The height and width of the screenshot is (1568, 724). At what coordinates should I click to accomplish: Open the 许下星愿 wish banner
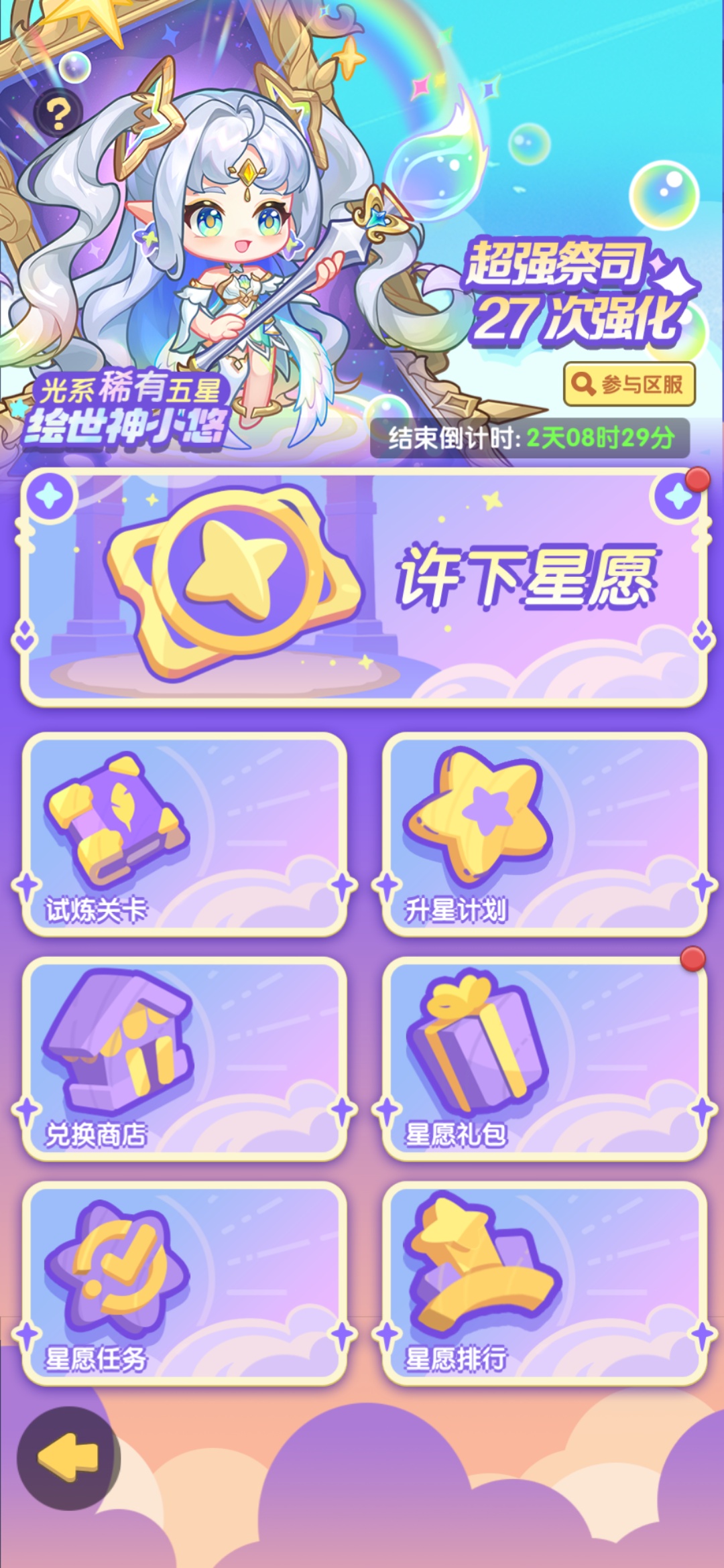click(363, 588)
